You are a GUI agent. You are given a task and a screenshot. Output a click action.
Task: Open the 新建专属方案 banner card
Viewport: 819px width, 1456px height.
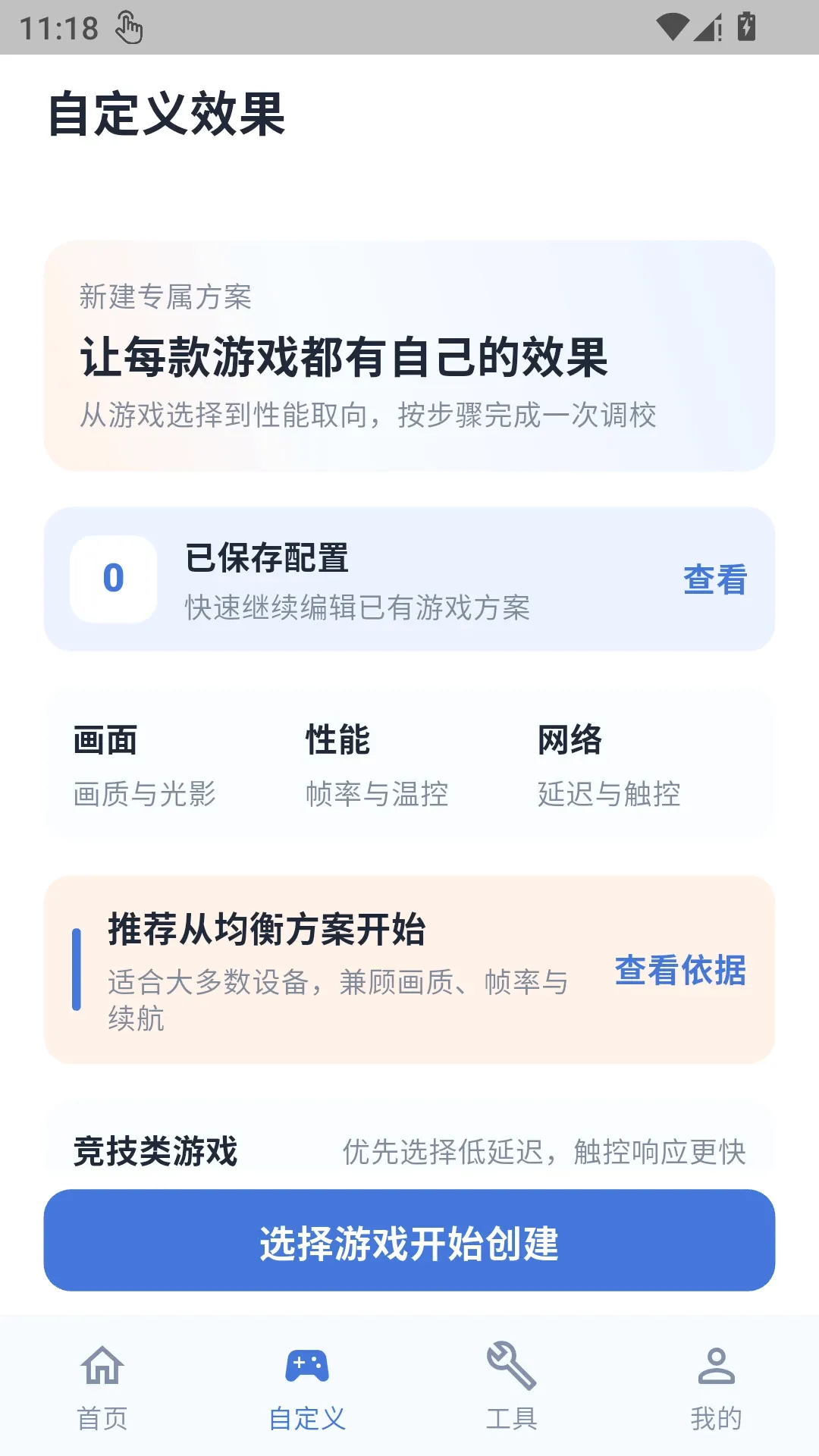pyautogui.click(x=409, y=356)
